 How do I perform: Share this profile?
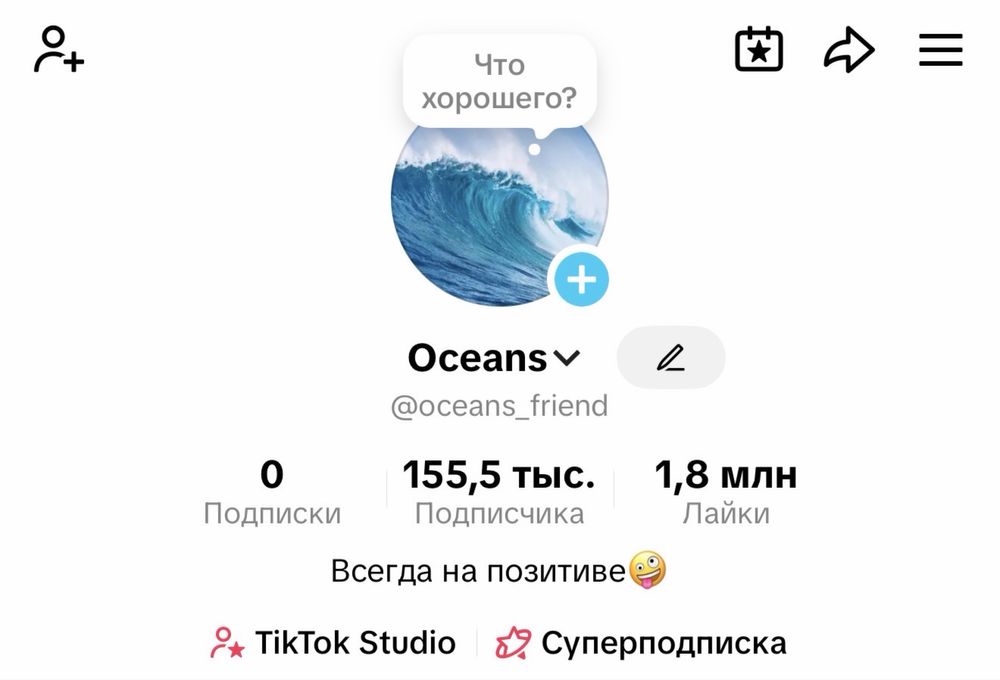pos(849,50)
